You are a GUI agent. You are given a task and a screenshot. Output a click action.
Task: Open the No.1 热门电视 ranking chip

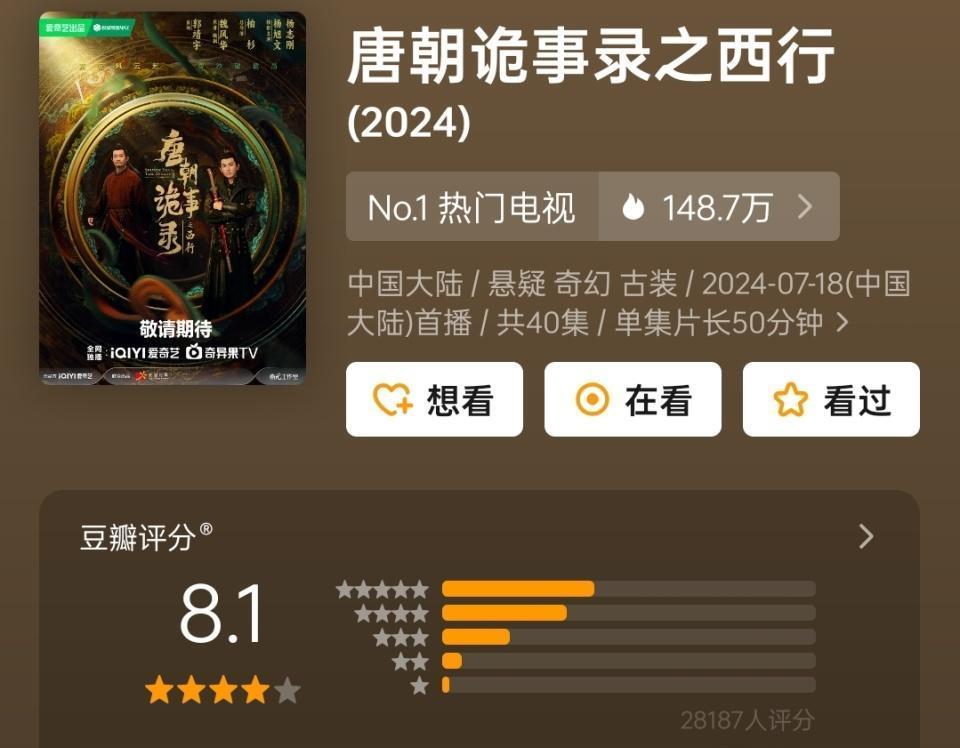[x=472, y=207]
